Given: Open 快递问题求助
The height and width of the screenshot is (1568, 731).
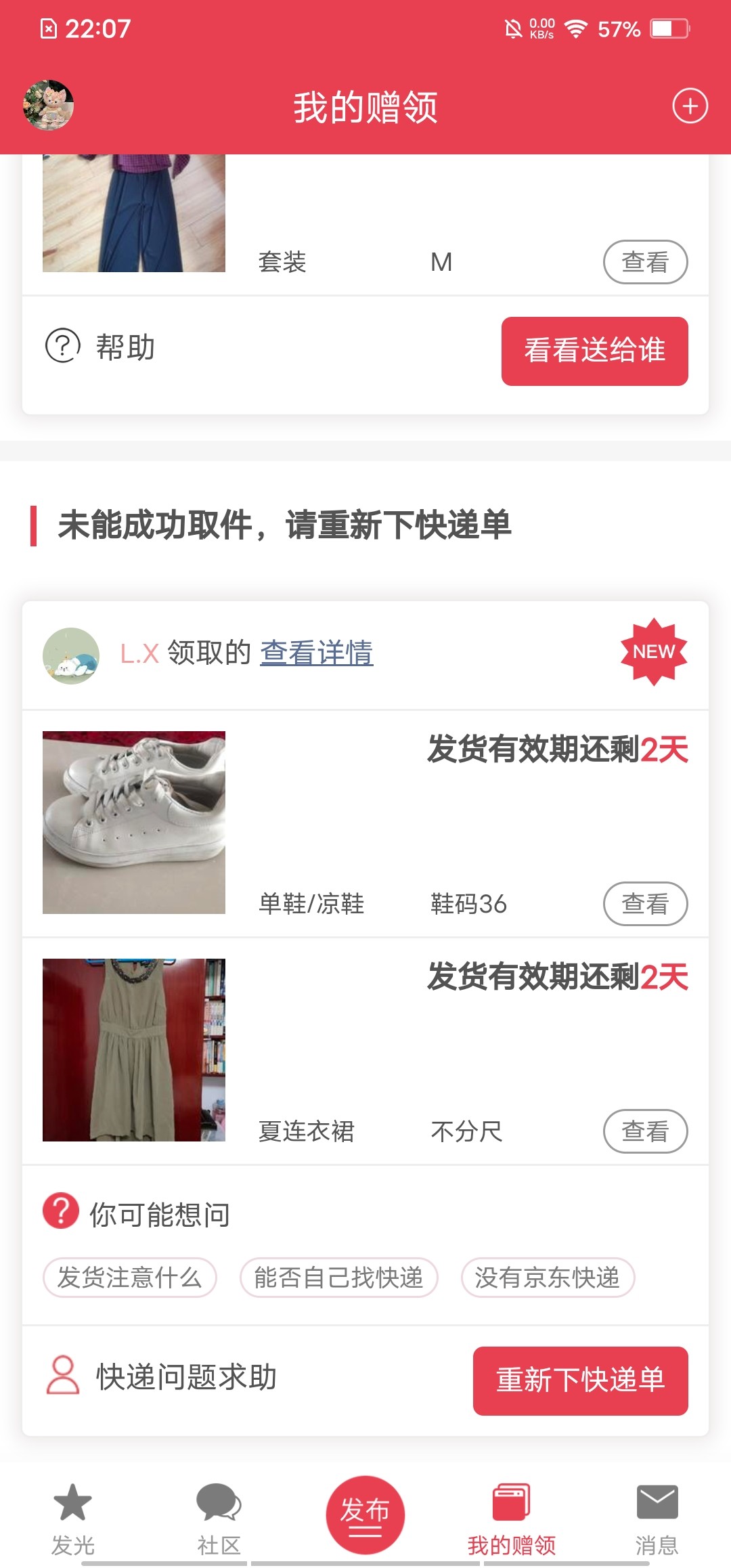Looking at the screenshot, I should (162, 1376).
